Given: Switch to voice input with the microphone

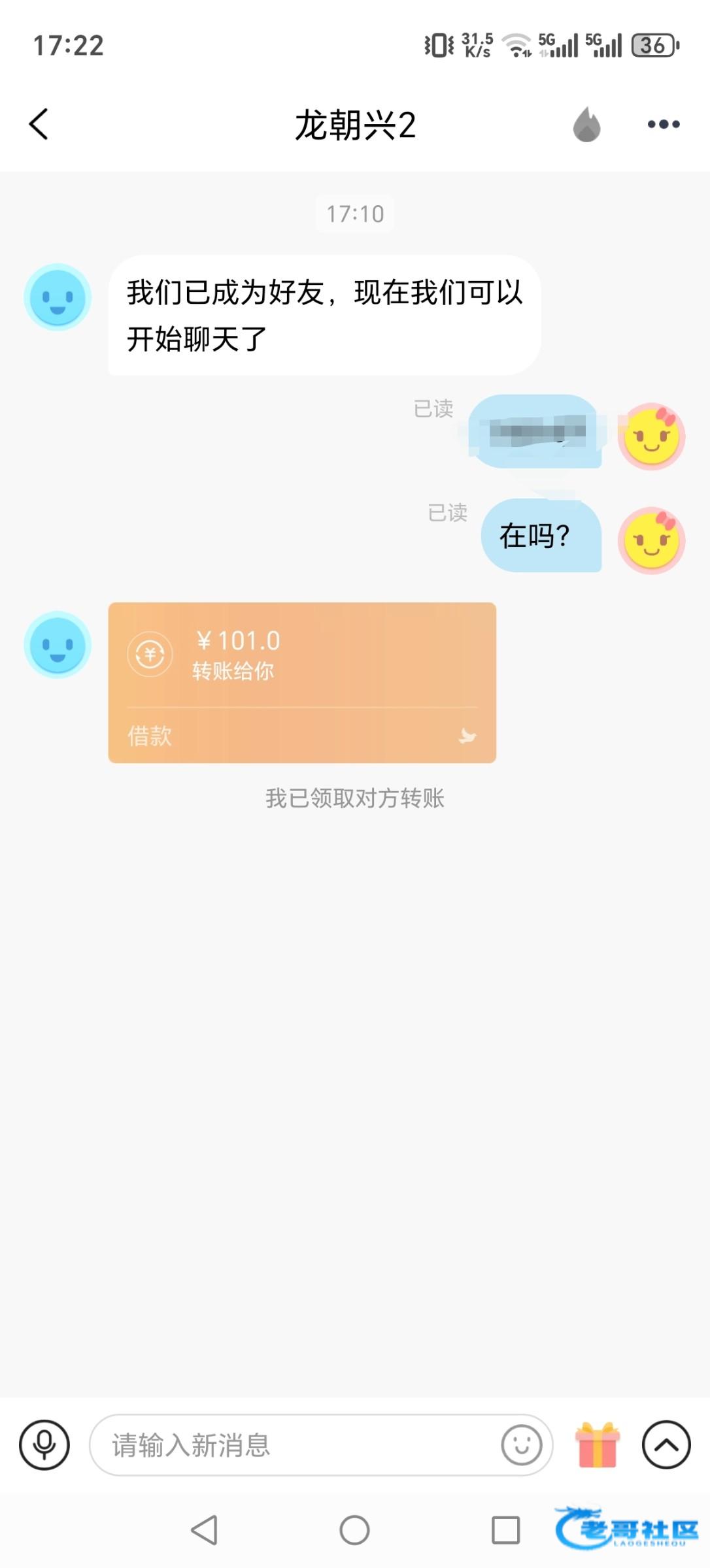Looking at the screenshot, I should [x=44, y=1445].
